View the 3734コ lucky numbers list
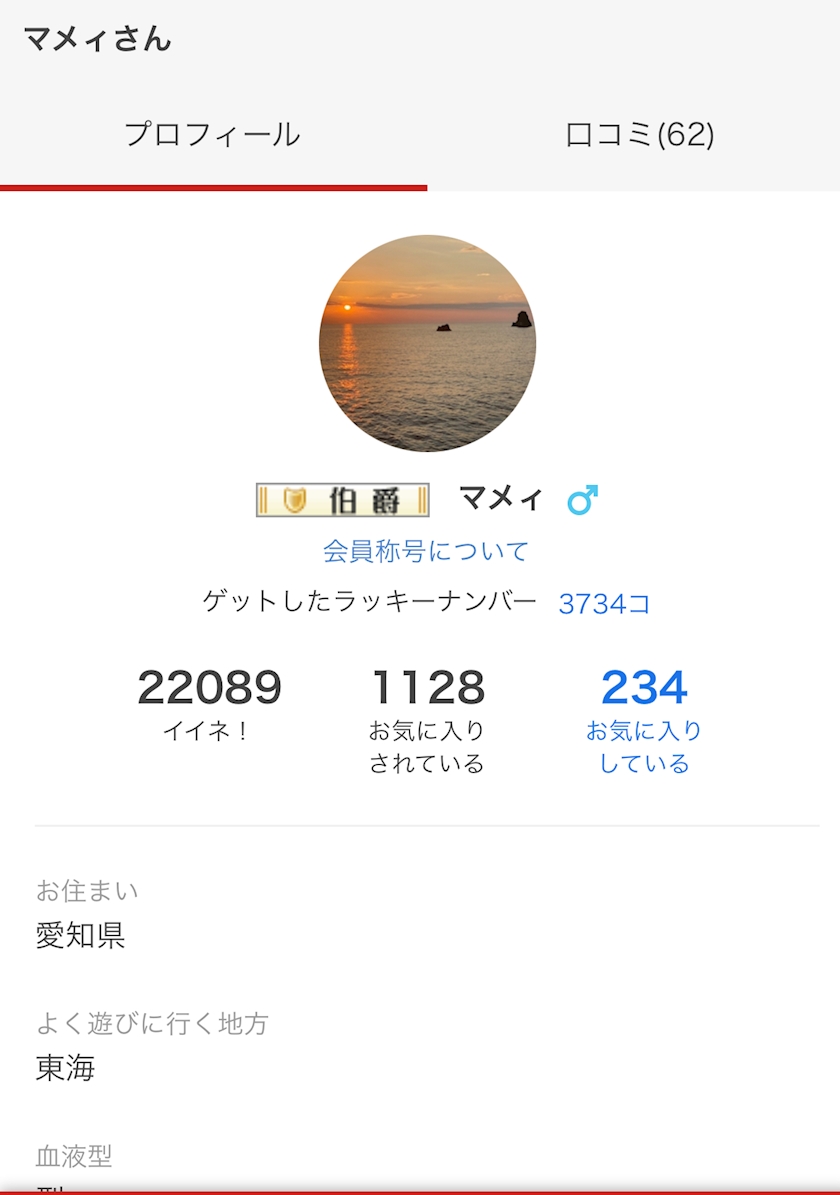This screenshot has width=840, height=1195. tap(604, 604)
